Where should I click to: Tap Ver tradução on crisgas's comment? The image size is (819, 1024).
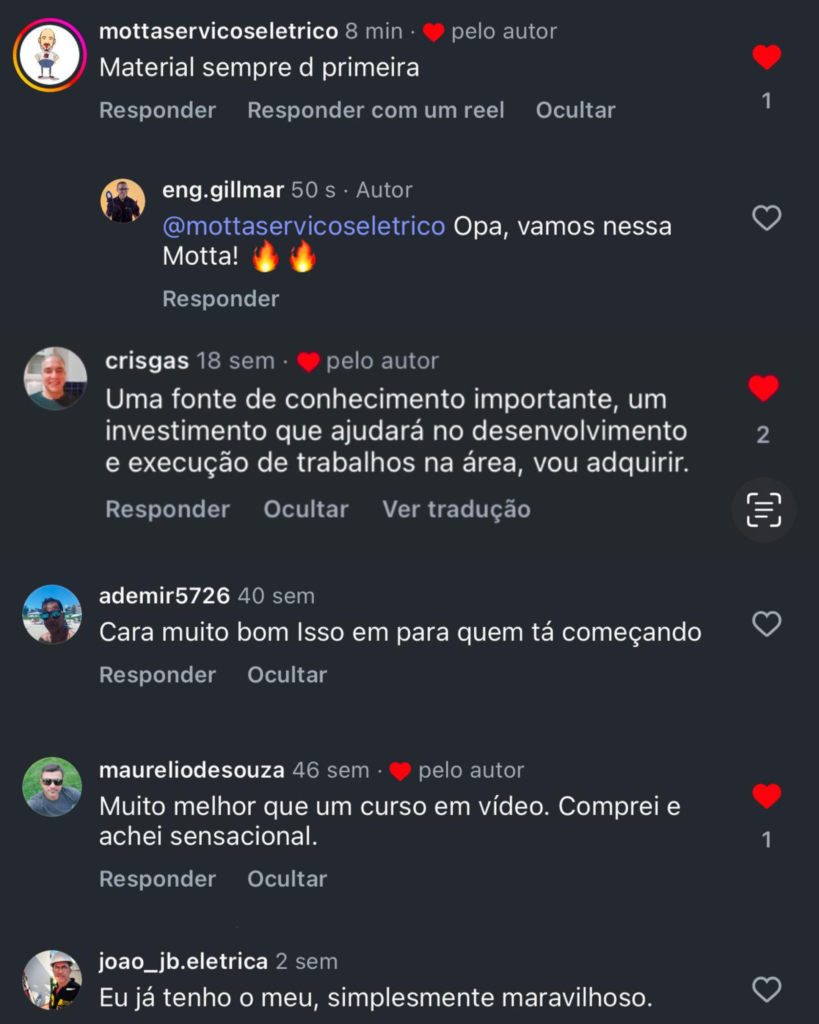(x=456, y=509)
